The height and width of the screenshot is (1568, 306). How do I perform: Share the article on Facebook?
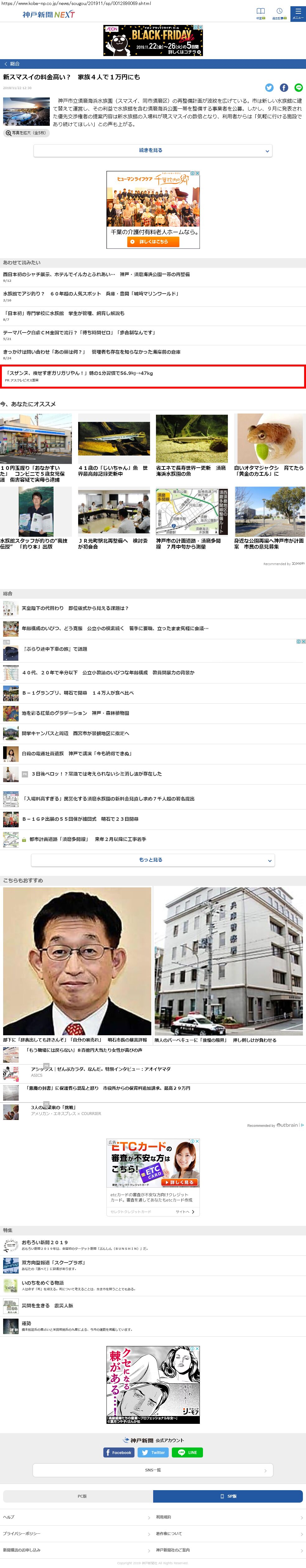284,88
